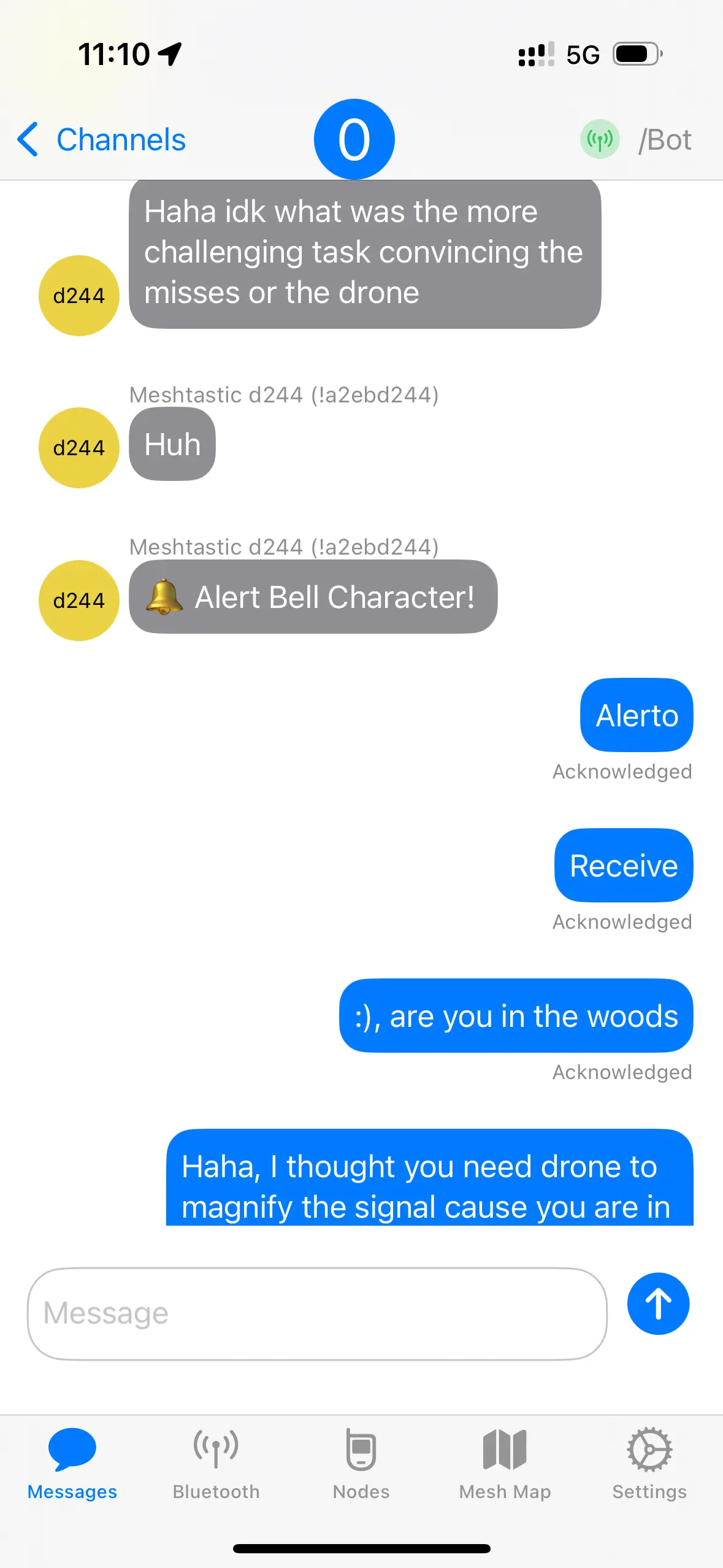
Task: Switch to the Bluetooth tab
Action: tap(216, 1464)
